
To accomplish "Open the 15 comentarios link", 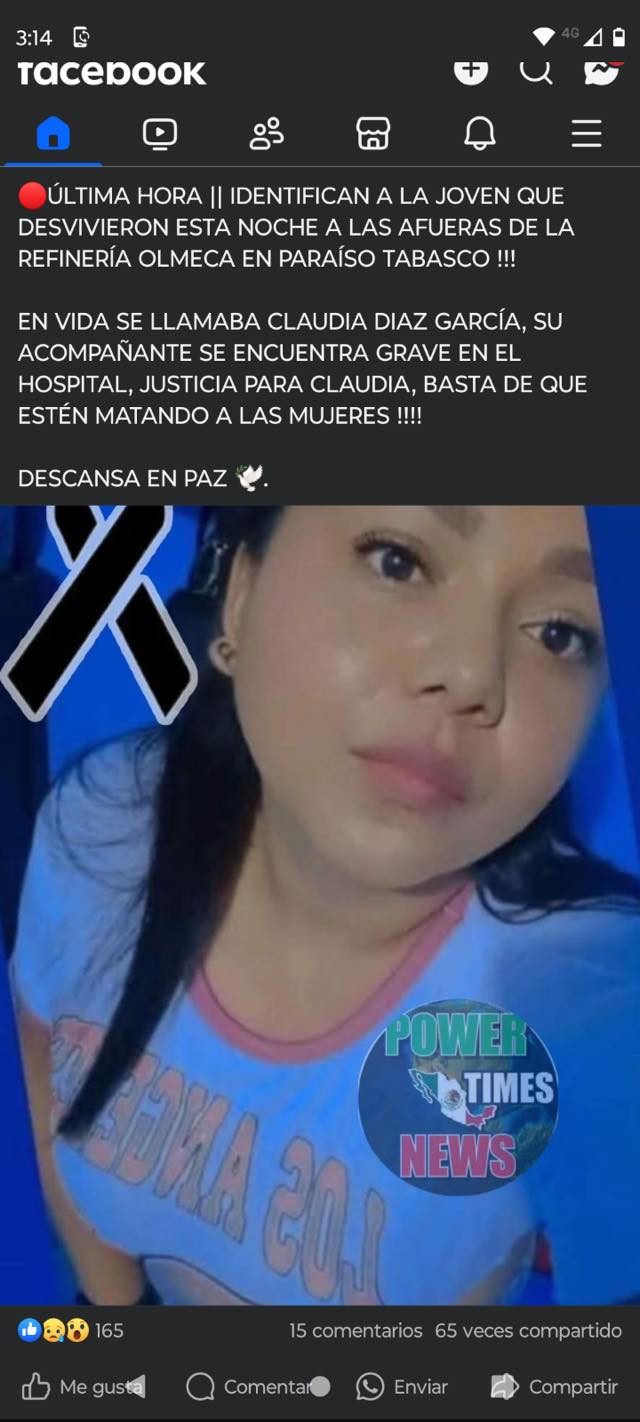I will click(x=355, y=1331).
